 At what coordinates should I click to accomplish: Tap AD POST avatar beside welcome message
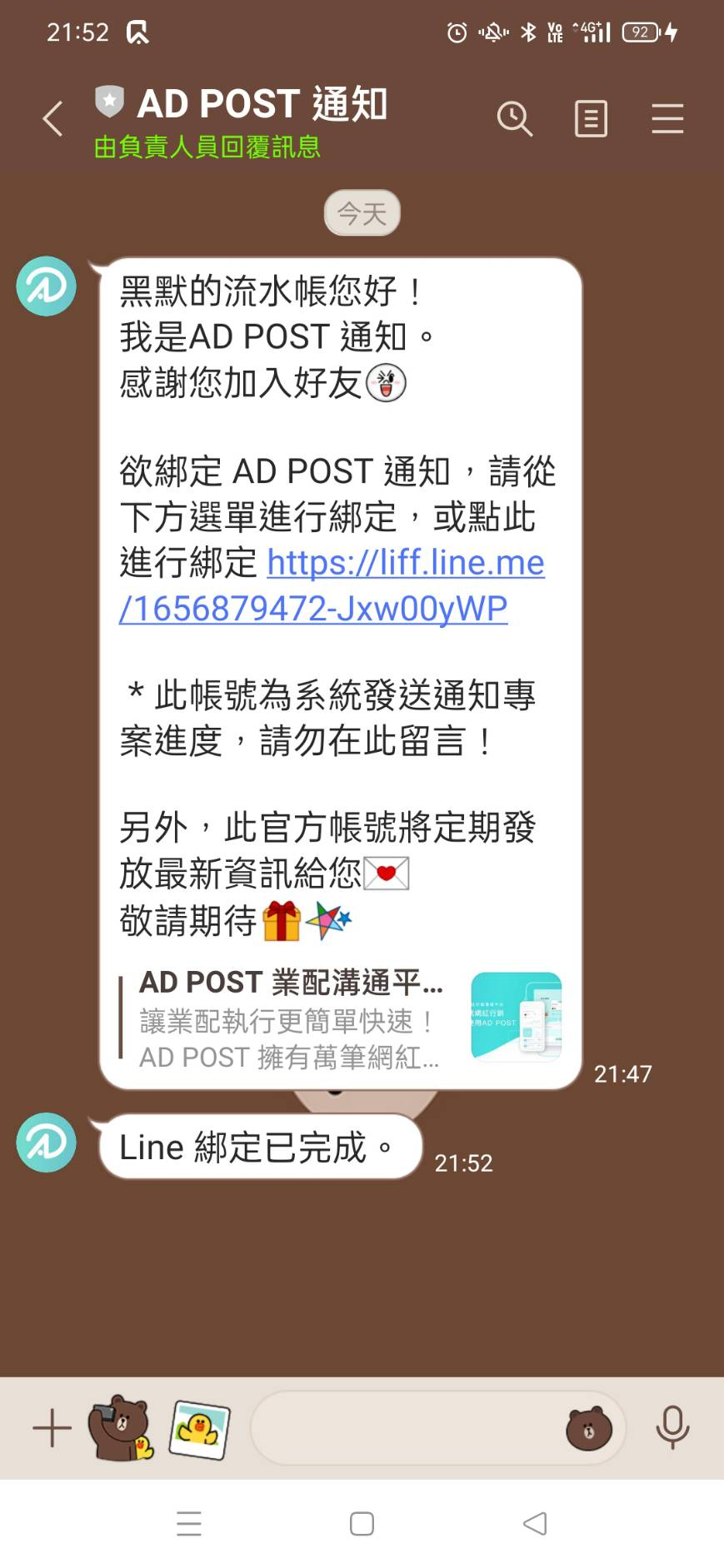point(47,286)
